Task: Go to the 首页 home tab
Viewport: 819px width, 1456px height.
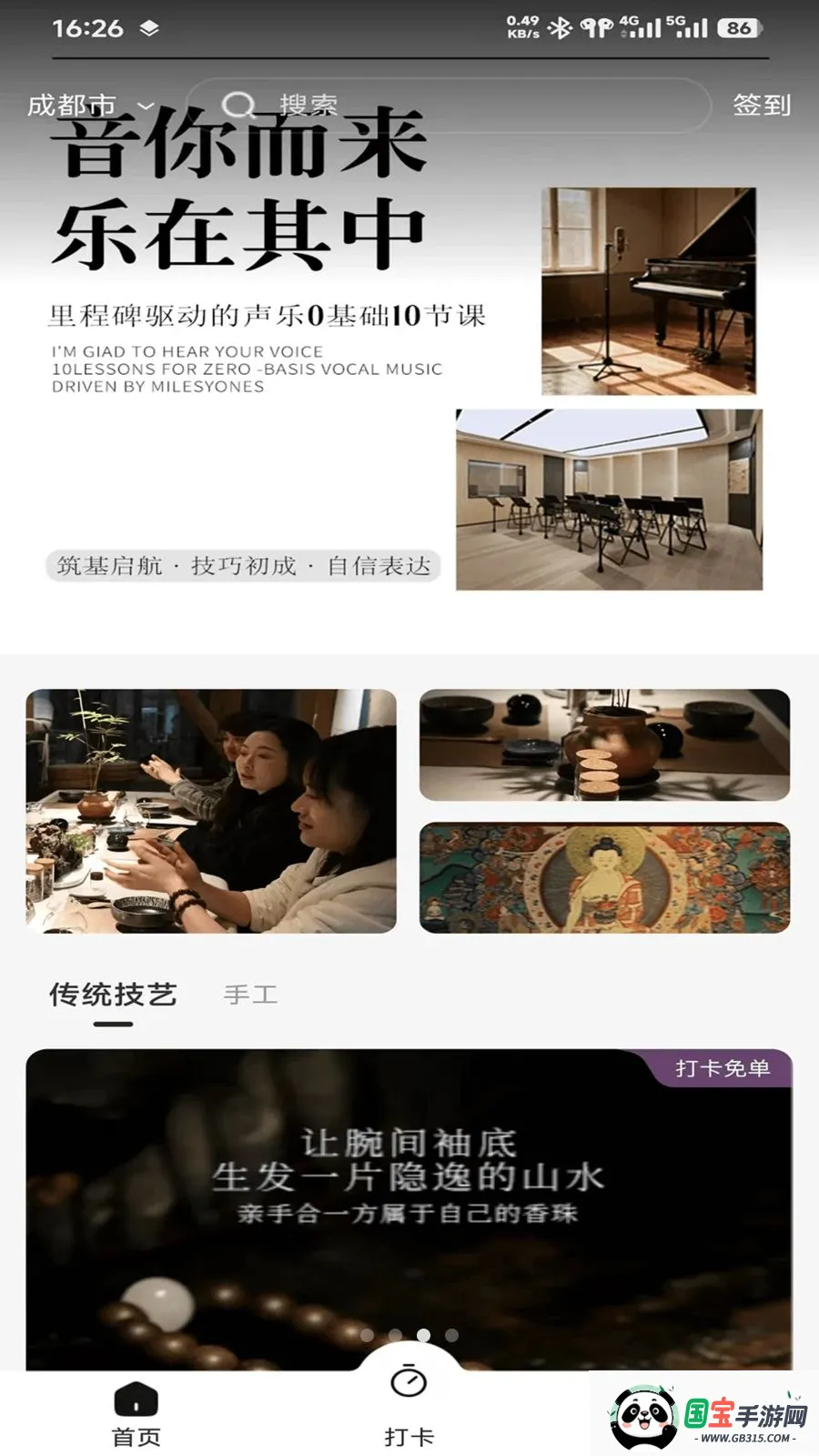Action: coord(136,1415)
